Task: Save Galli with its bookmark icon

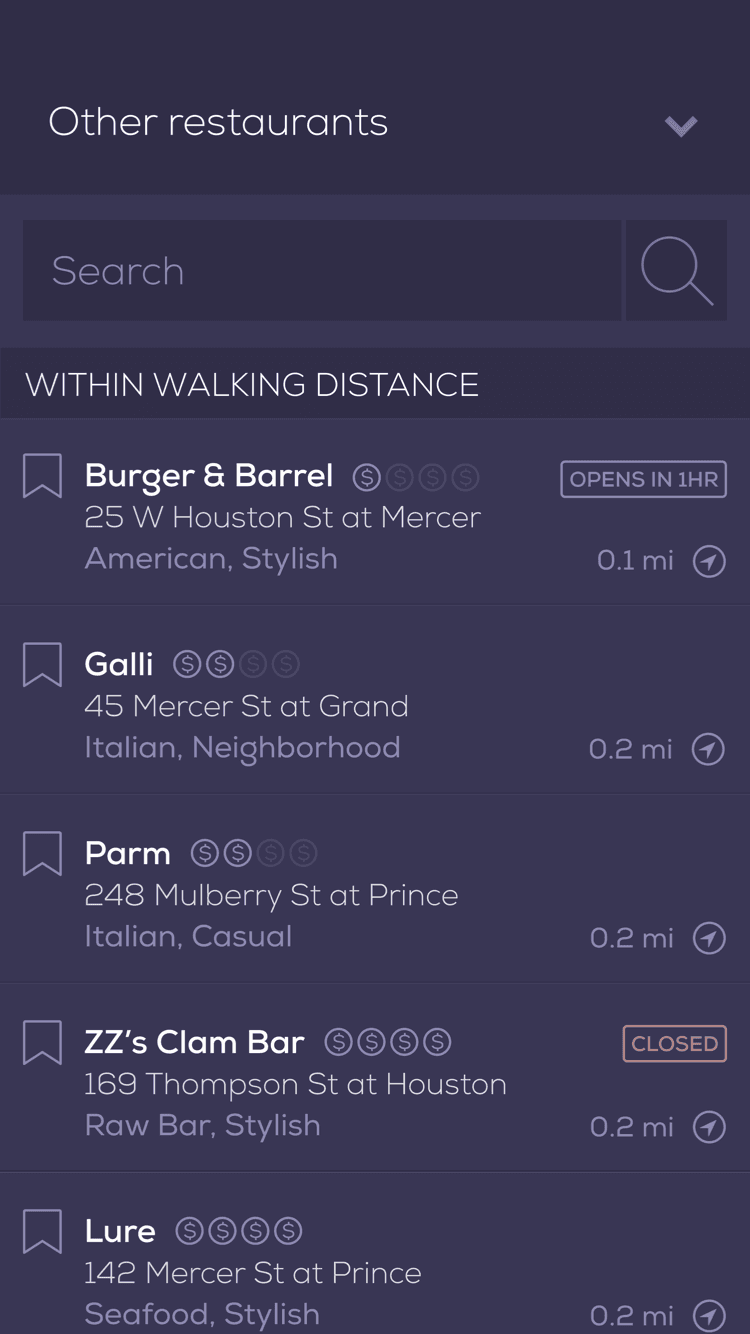Action: click(42, 665)
